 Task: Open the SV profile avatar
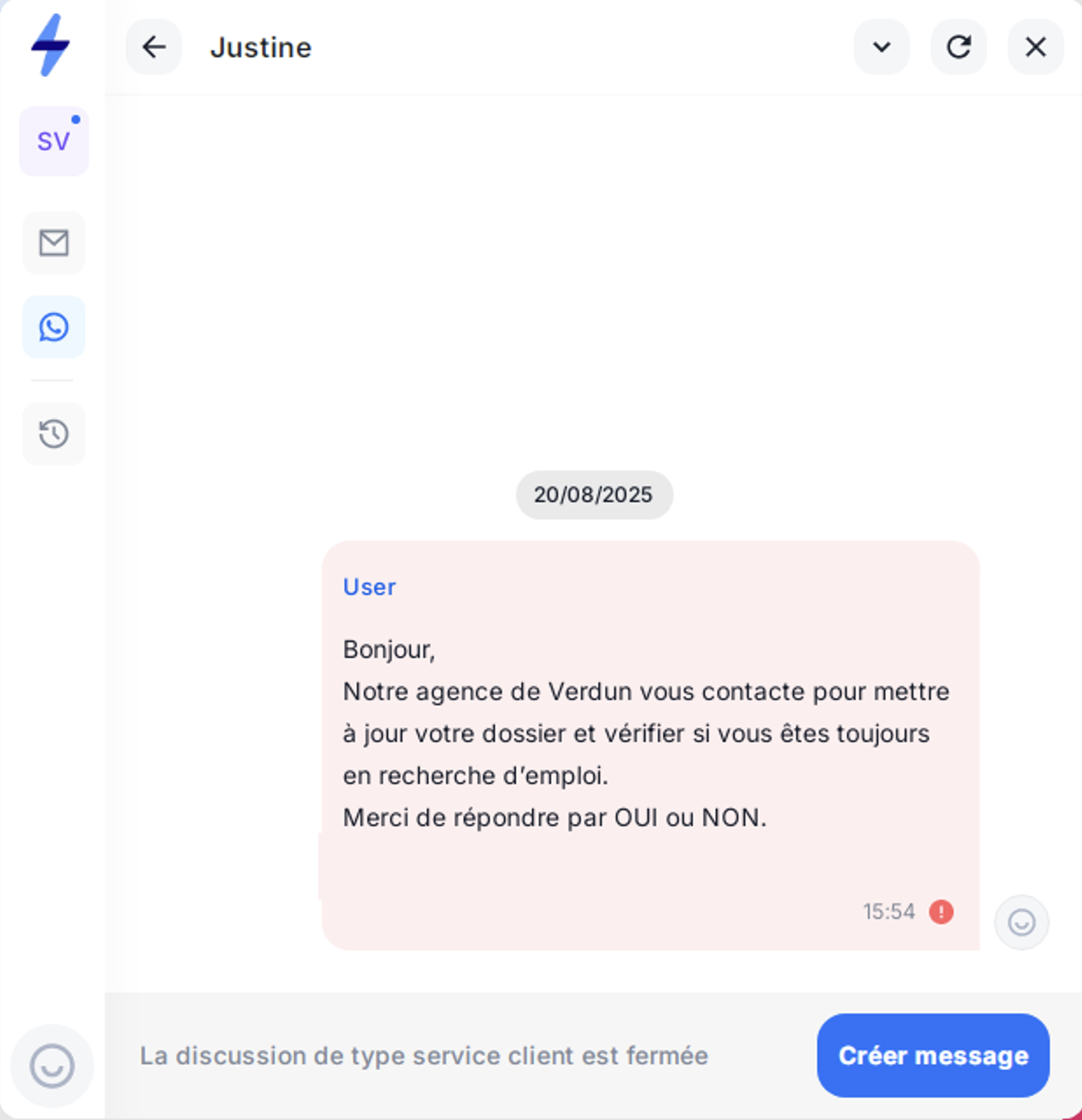(54, 141)
